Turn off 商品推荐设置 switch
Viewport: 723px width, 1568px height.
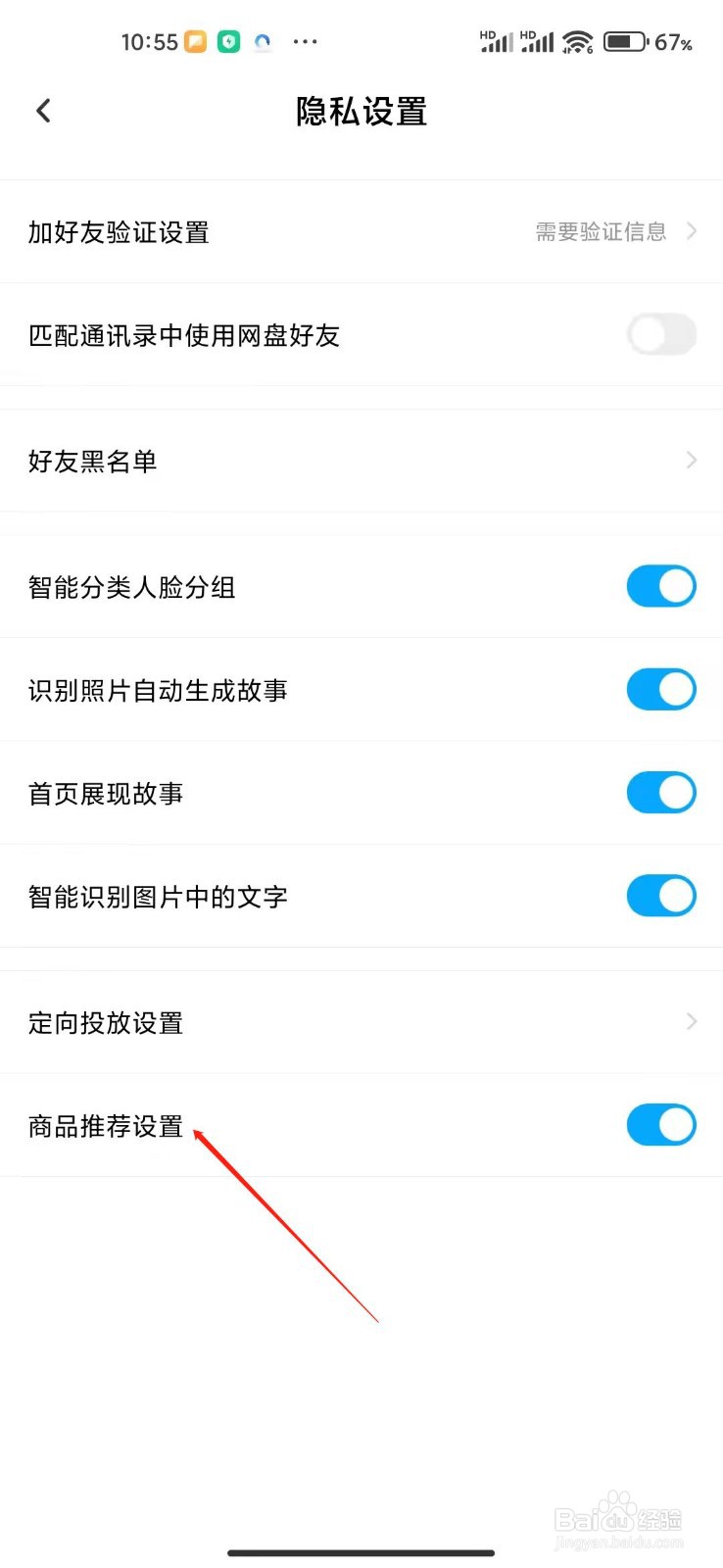pyautogui.click(x=661, y=1125)
